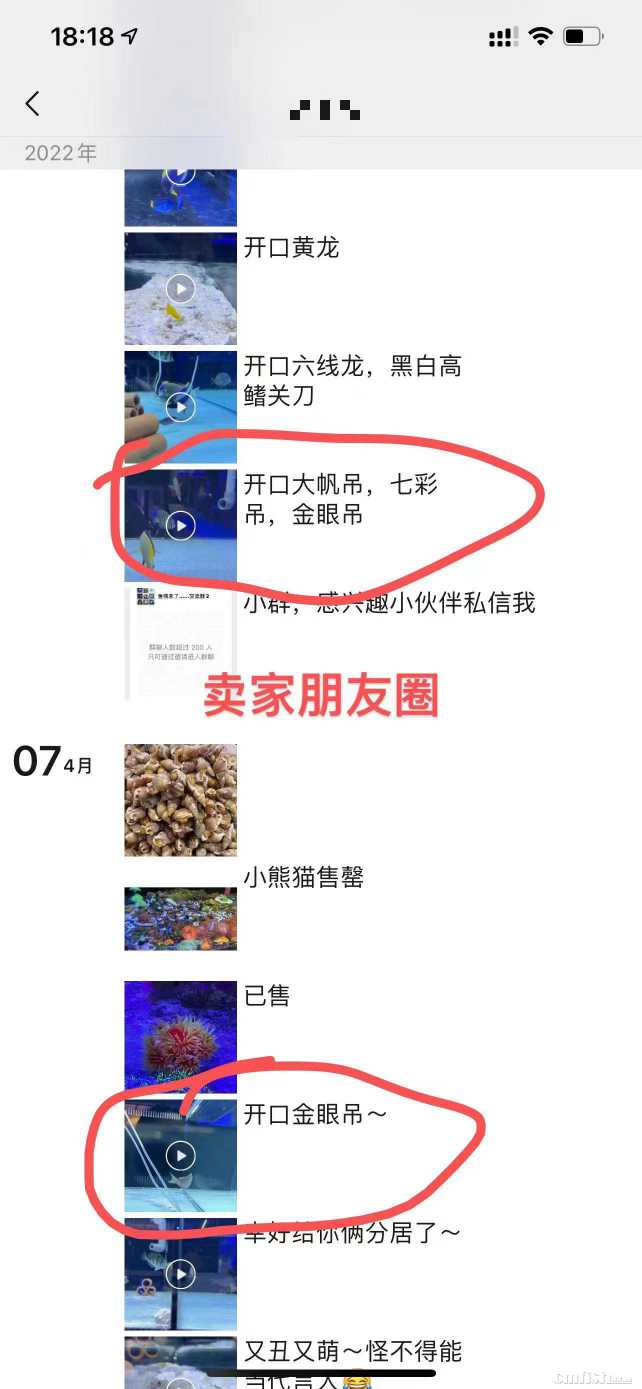View the snail shells photo post
Viewport: 642px width, 1389px height.
tap(180, 800)
